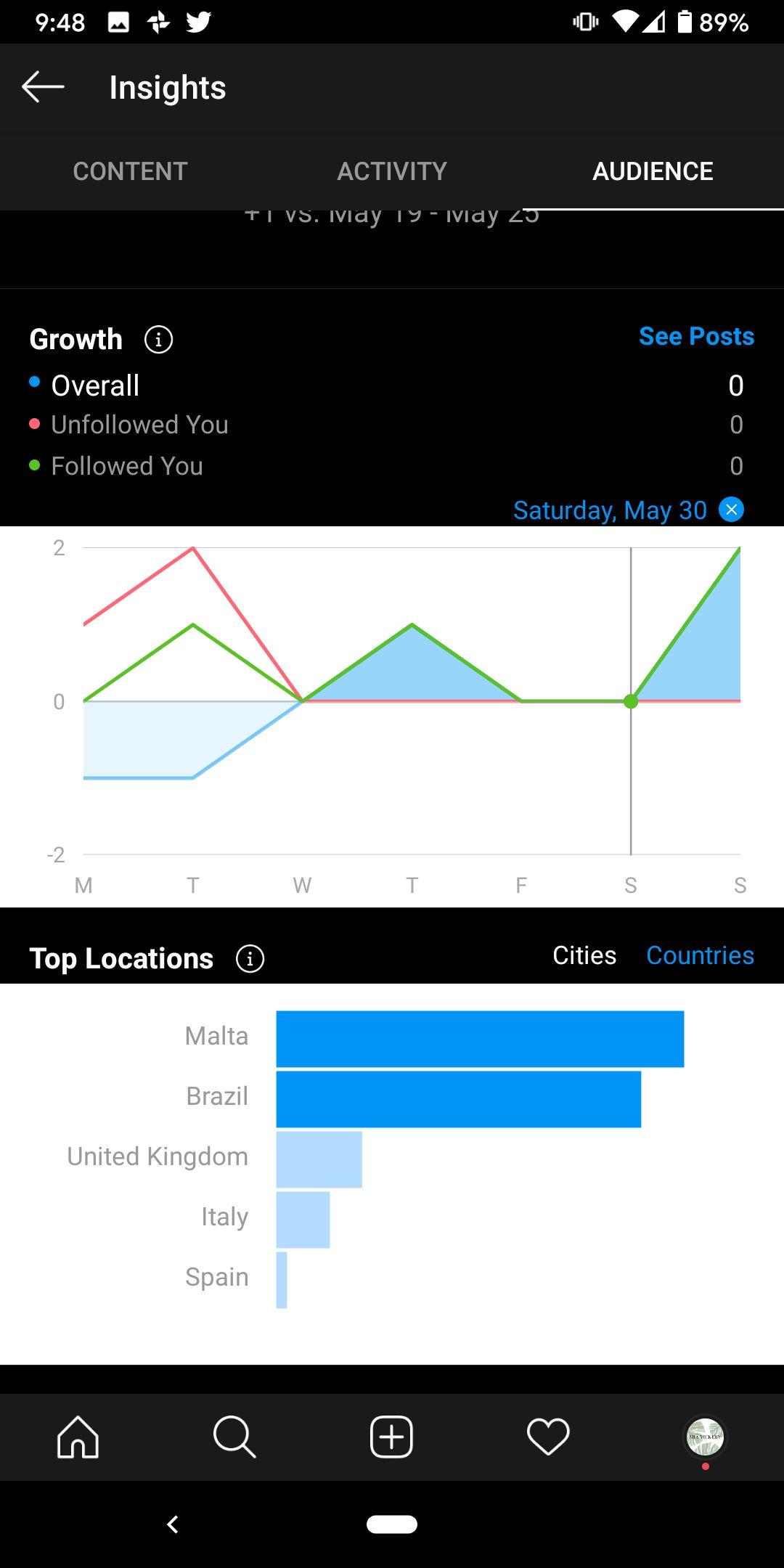This screenshot has width=784, height=1568.
Task: Select the Audience tab
Action: 653,171
